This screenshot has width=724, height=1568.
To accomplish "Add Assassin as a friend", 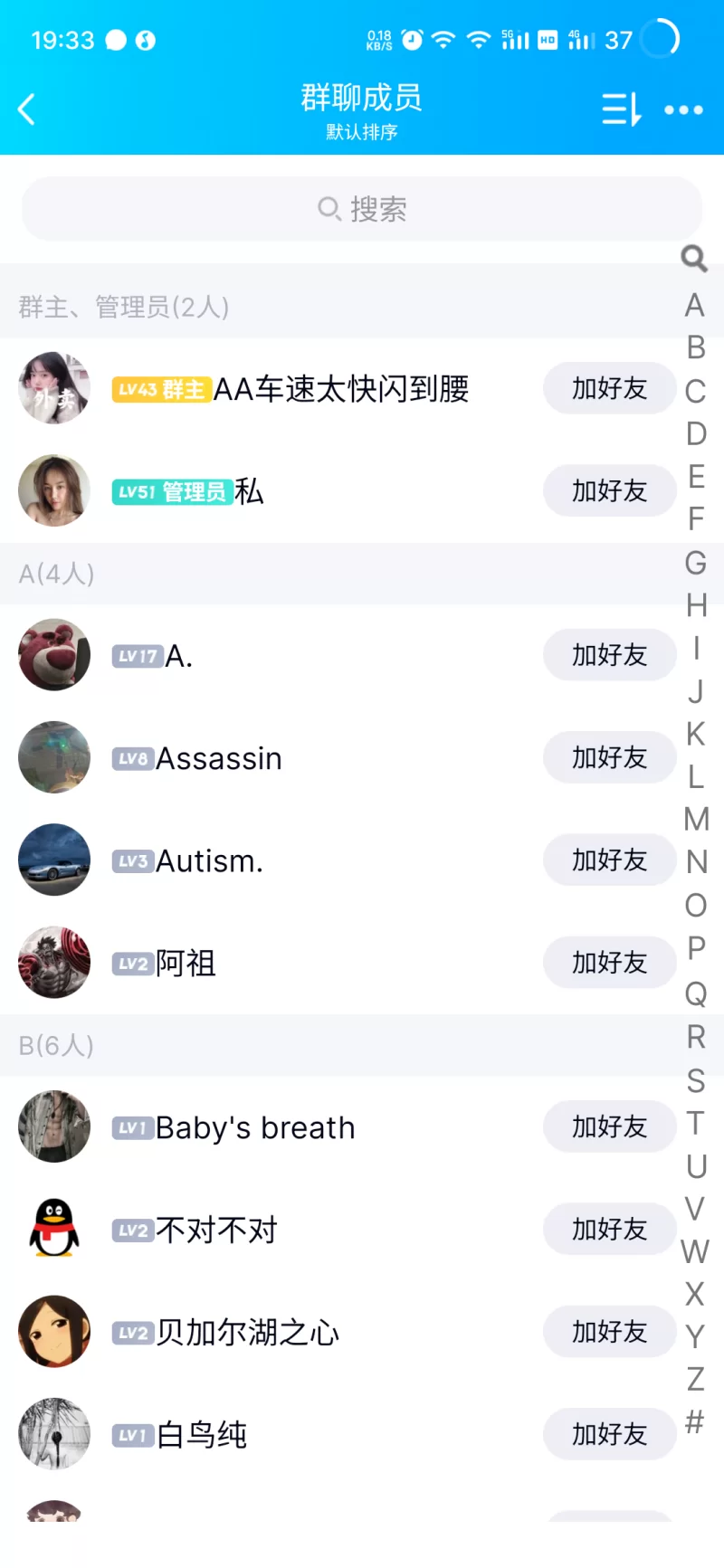I will (609, 757).
